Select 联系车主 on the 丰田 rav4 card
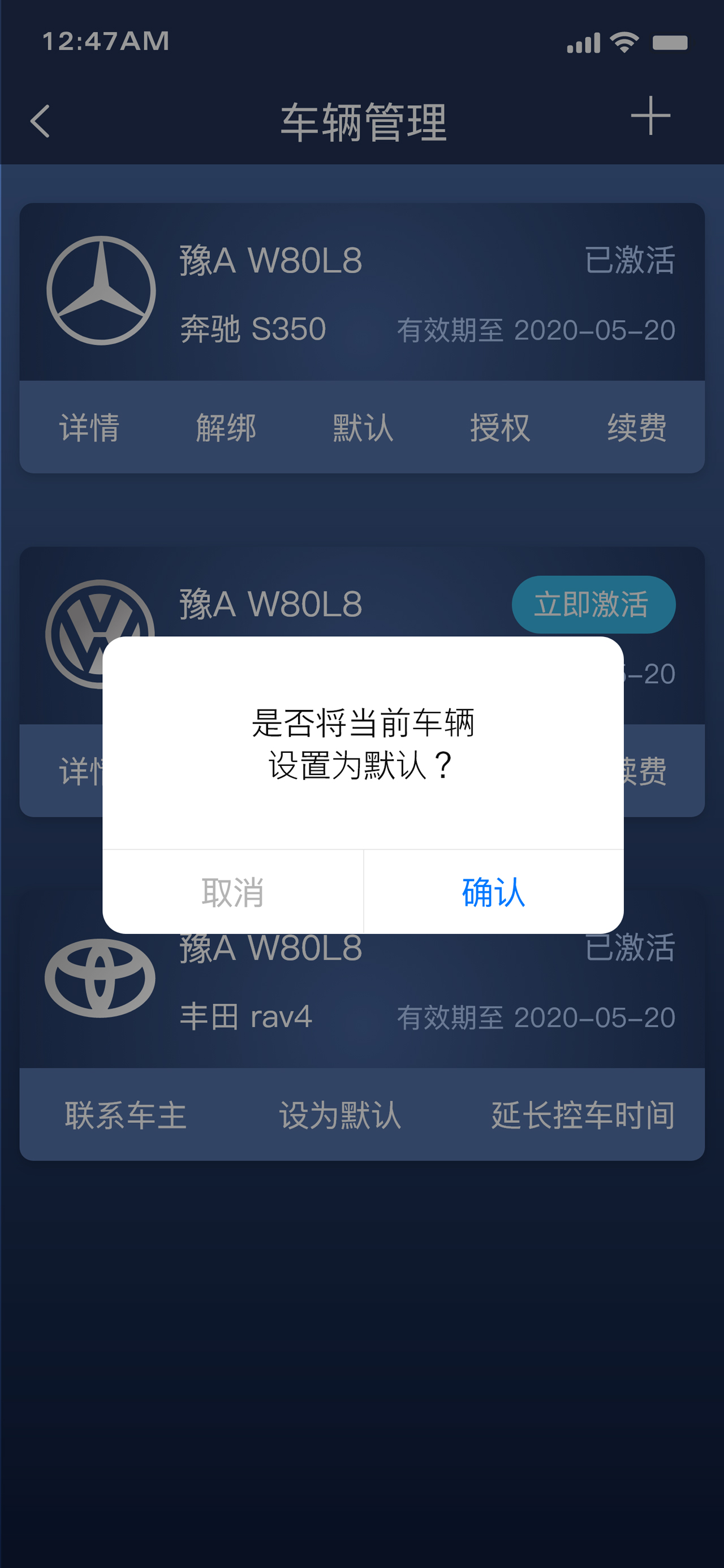The image size is (724, 1568). 126,1115
